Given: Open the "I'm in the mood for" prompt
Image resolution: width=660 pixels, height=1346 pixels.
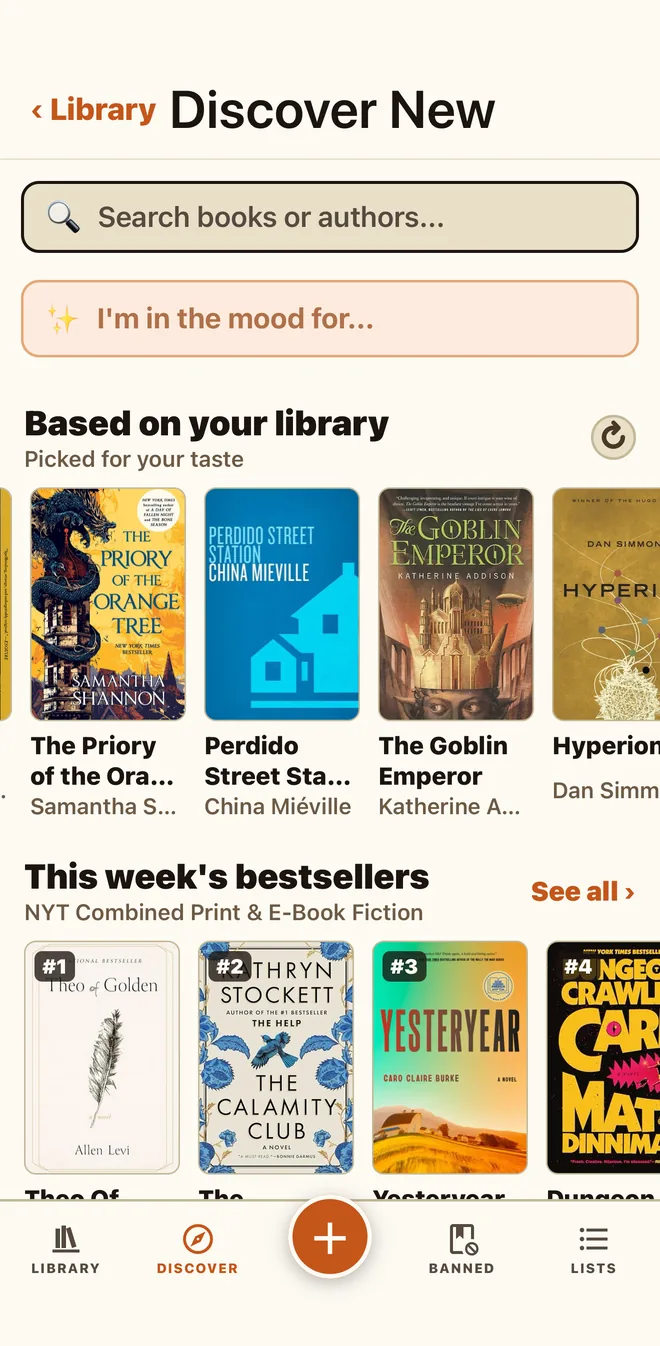Looking at the screenshot, I should click(x=330, y=319).
